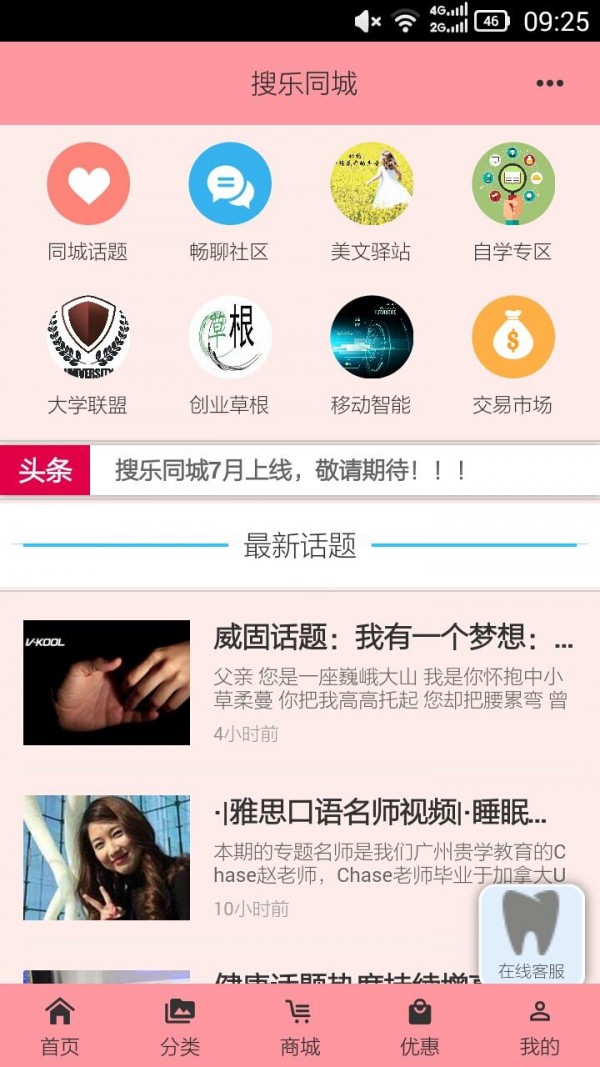Switch to the 分类 tab
600x1067 pixels.
pos(180,1027)
